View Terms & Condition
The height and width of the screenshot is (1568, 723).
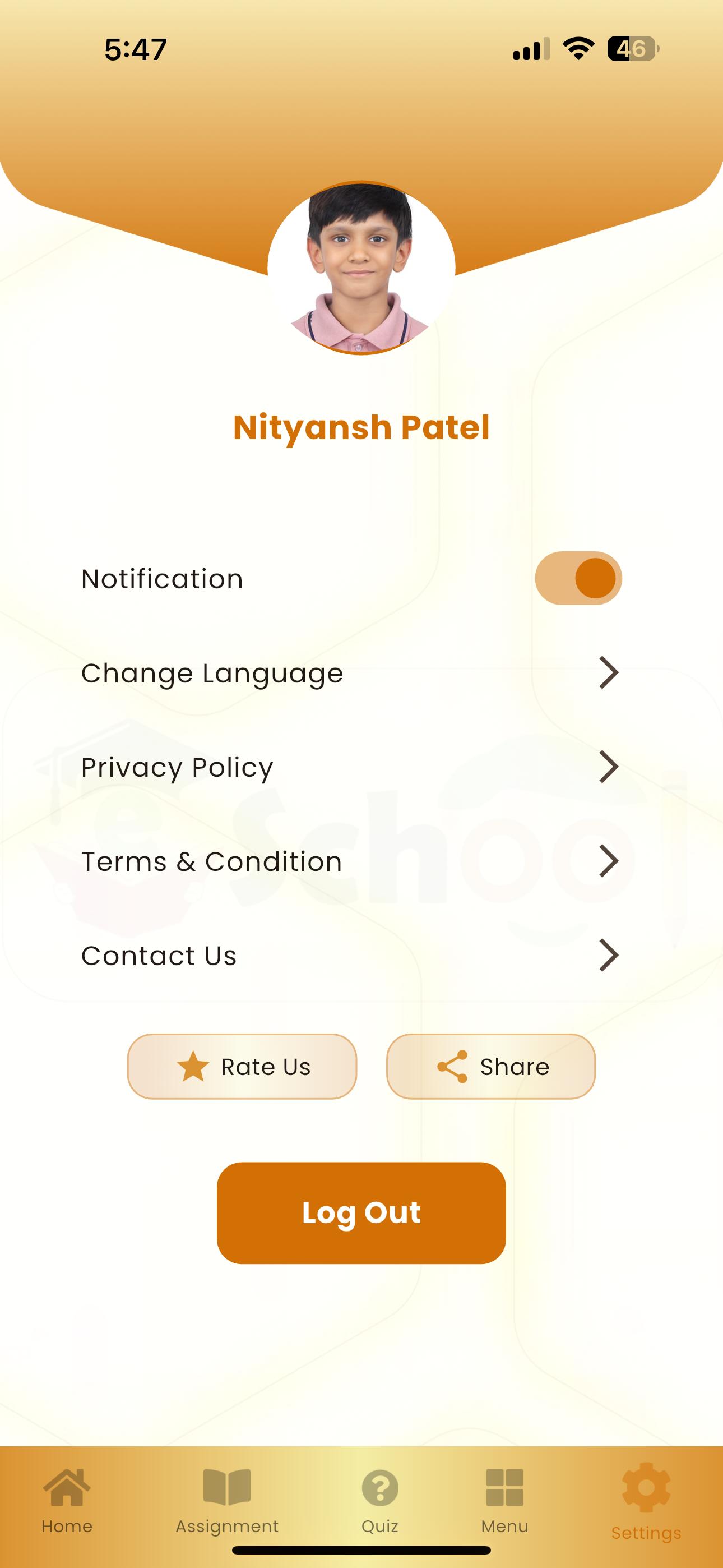point(350,861)
